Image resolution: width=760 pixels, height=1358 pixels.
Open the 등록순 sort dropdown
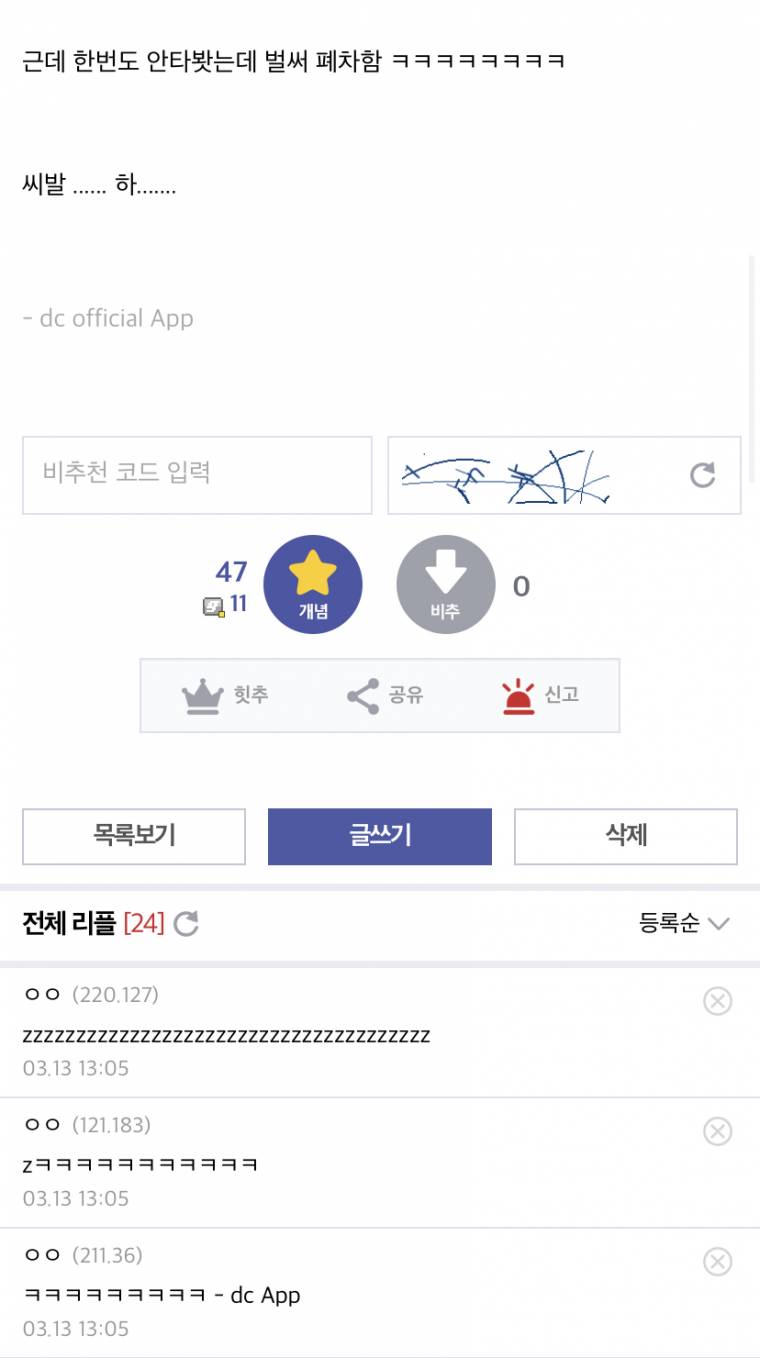click(x=685, y=924)
